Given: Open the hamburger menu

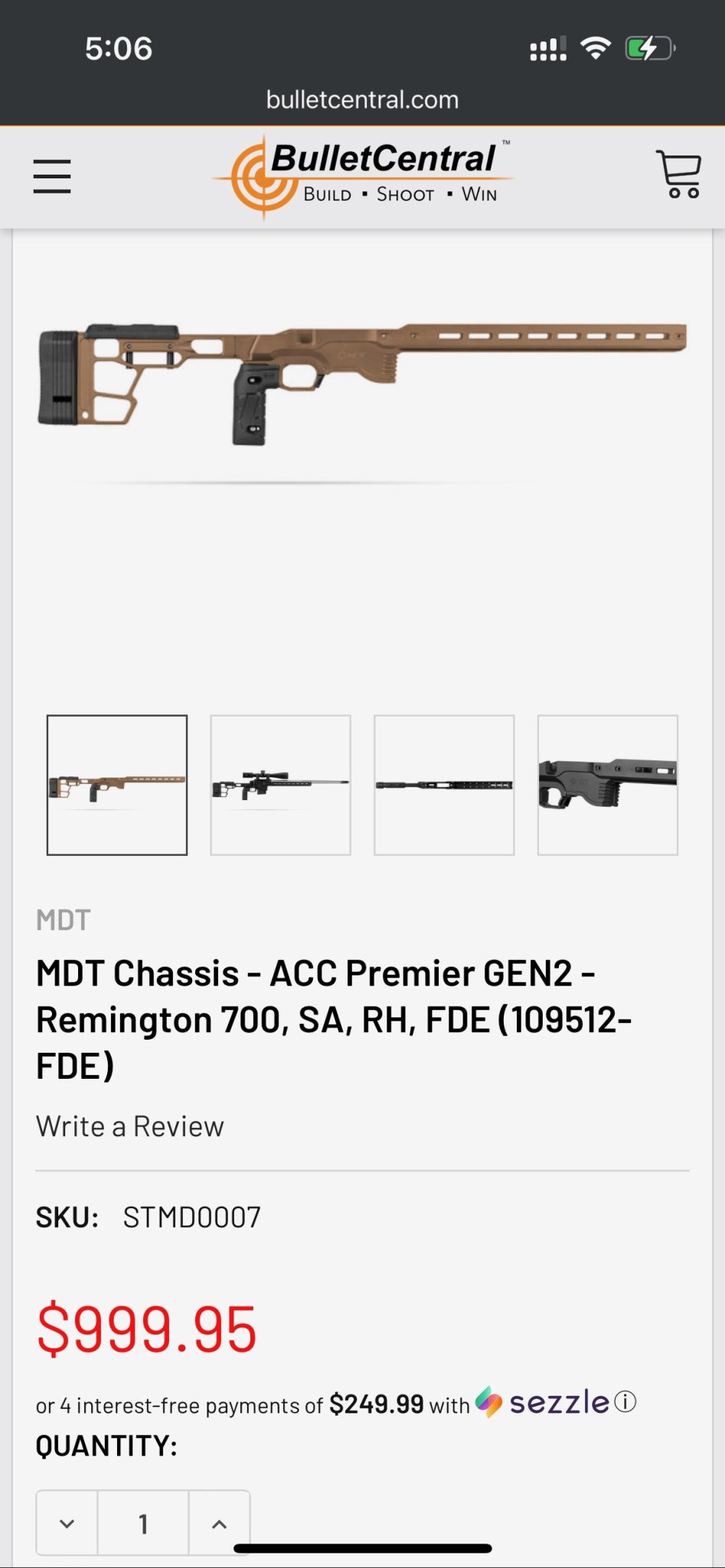Looking at the screenshot, I should click(x=52, y=177).
